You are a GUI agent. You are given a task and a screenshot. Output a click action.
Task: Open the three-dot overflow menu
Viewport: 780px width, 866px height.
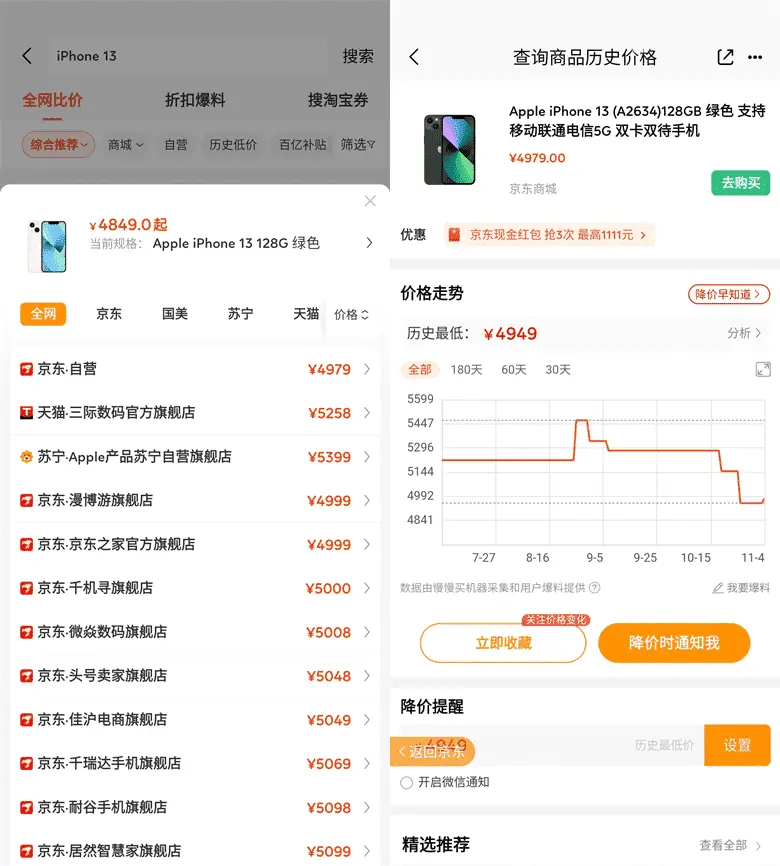pos(755,57)
